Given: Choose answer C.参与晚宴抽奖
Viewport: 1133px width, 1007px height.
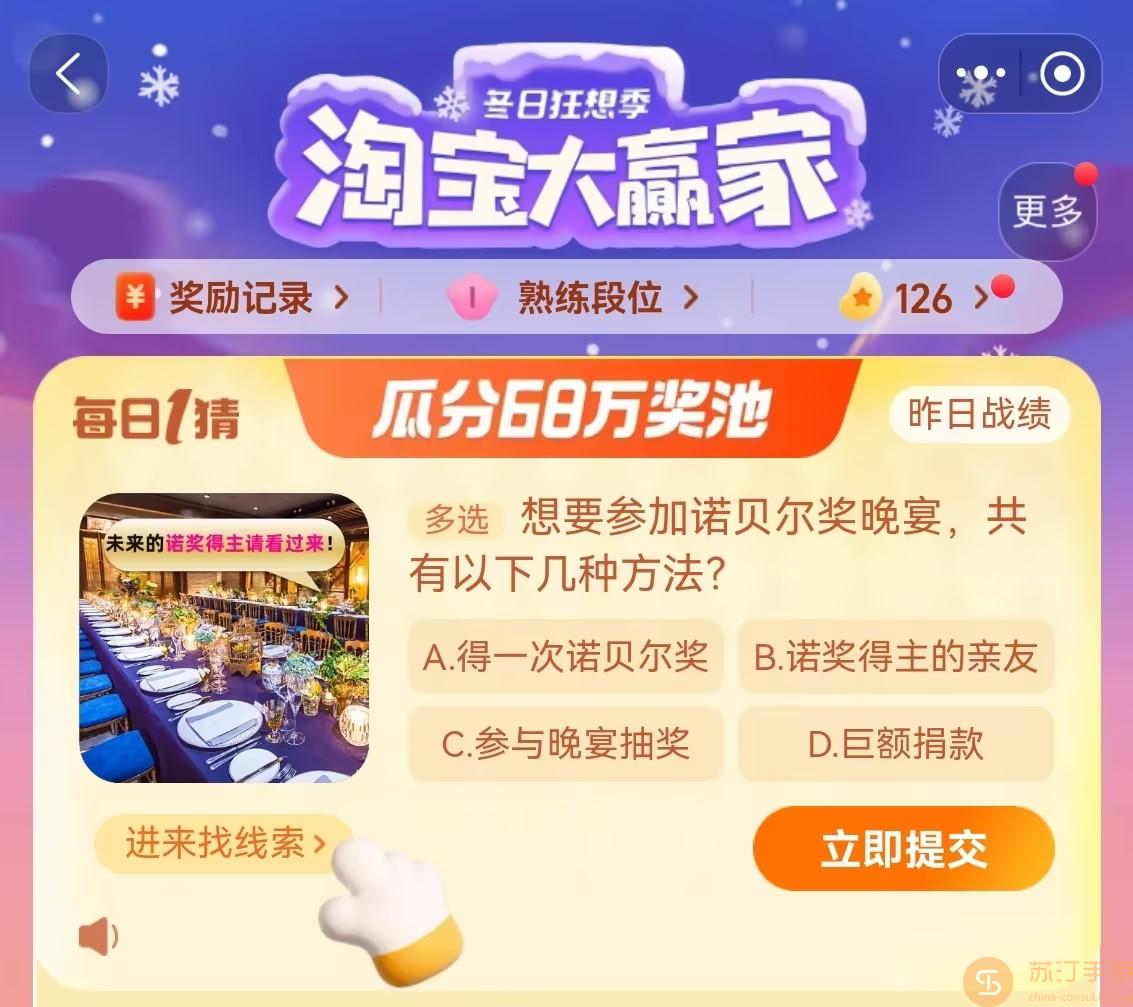Looking at the screenshot, I should point(565,744).
